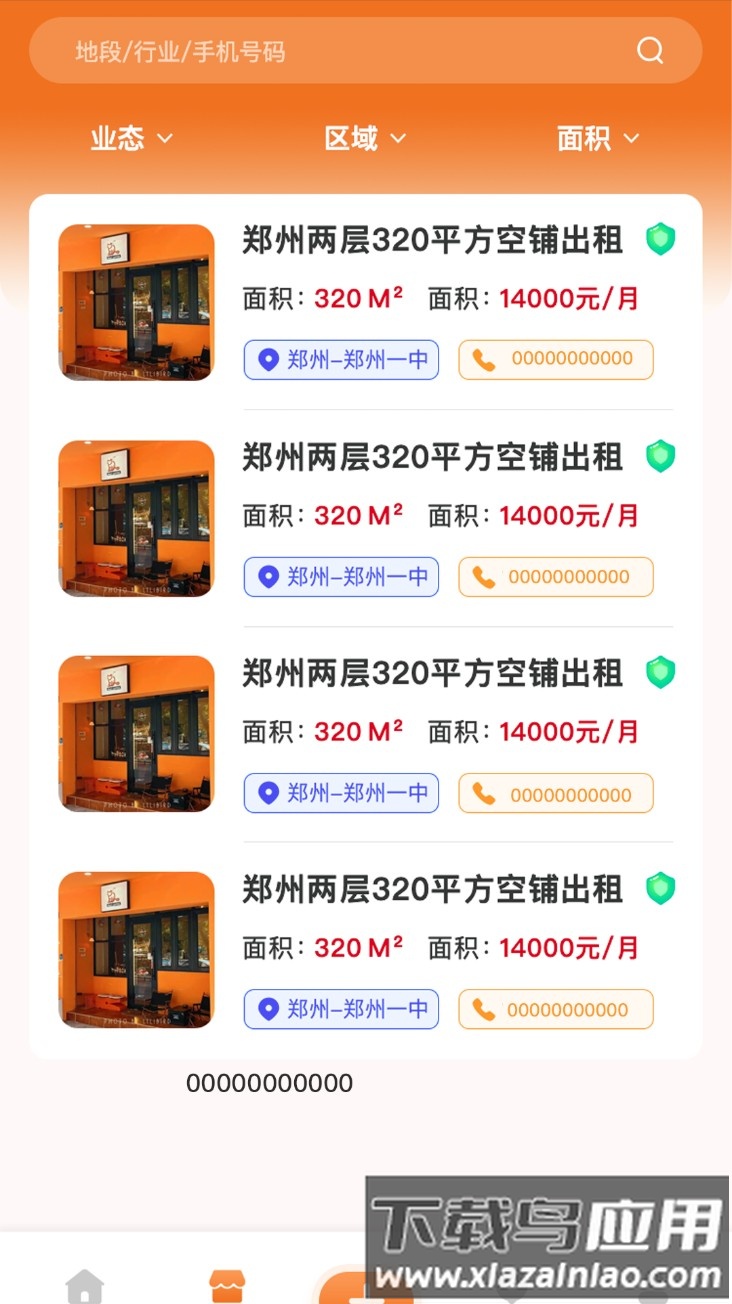Select the orange shop tab in bottom navigation
The image size is (732, 1304).
coord(227,1284)
